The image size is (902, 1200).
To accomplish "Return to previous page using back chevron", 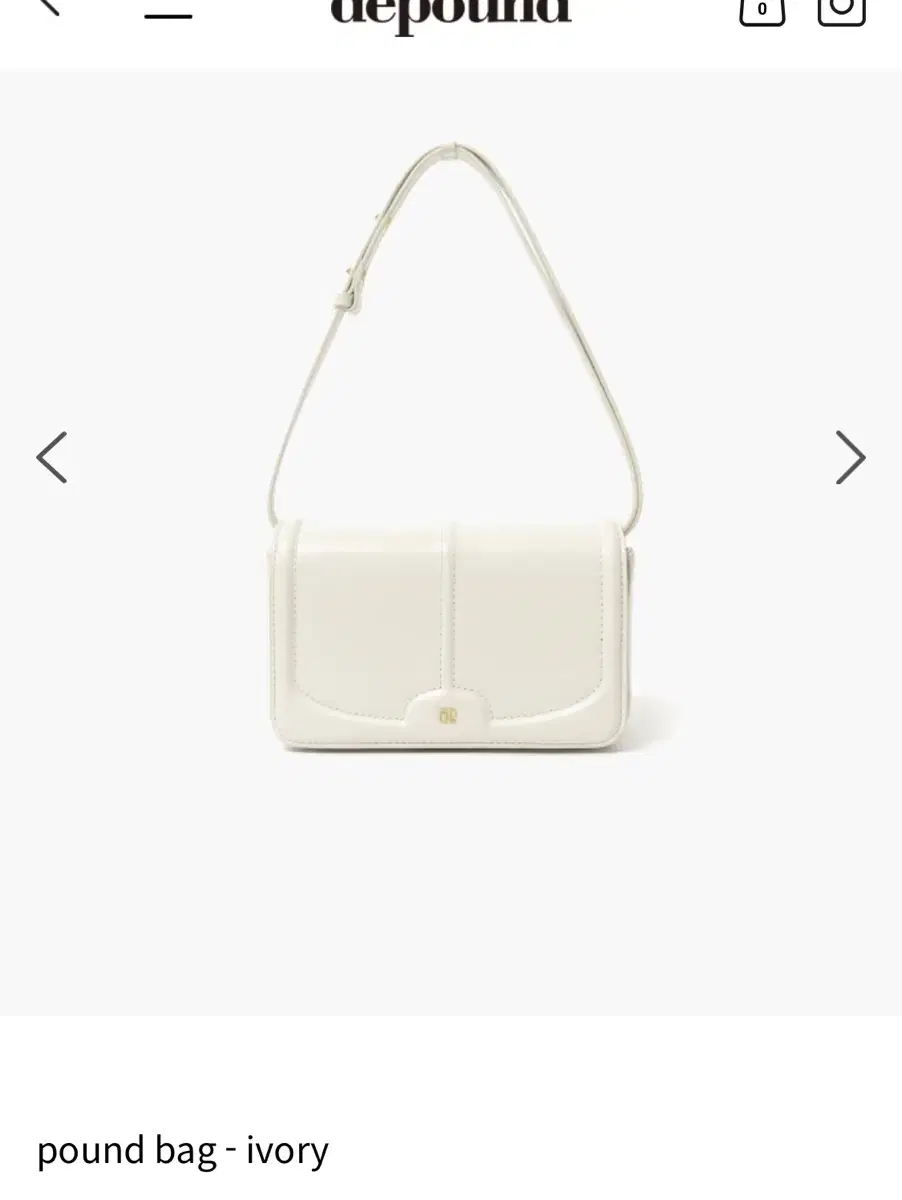I will pyautogui.click(x=48, y=8).
